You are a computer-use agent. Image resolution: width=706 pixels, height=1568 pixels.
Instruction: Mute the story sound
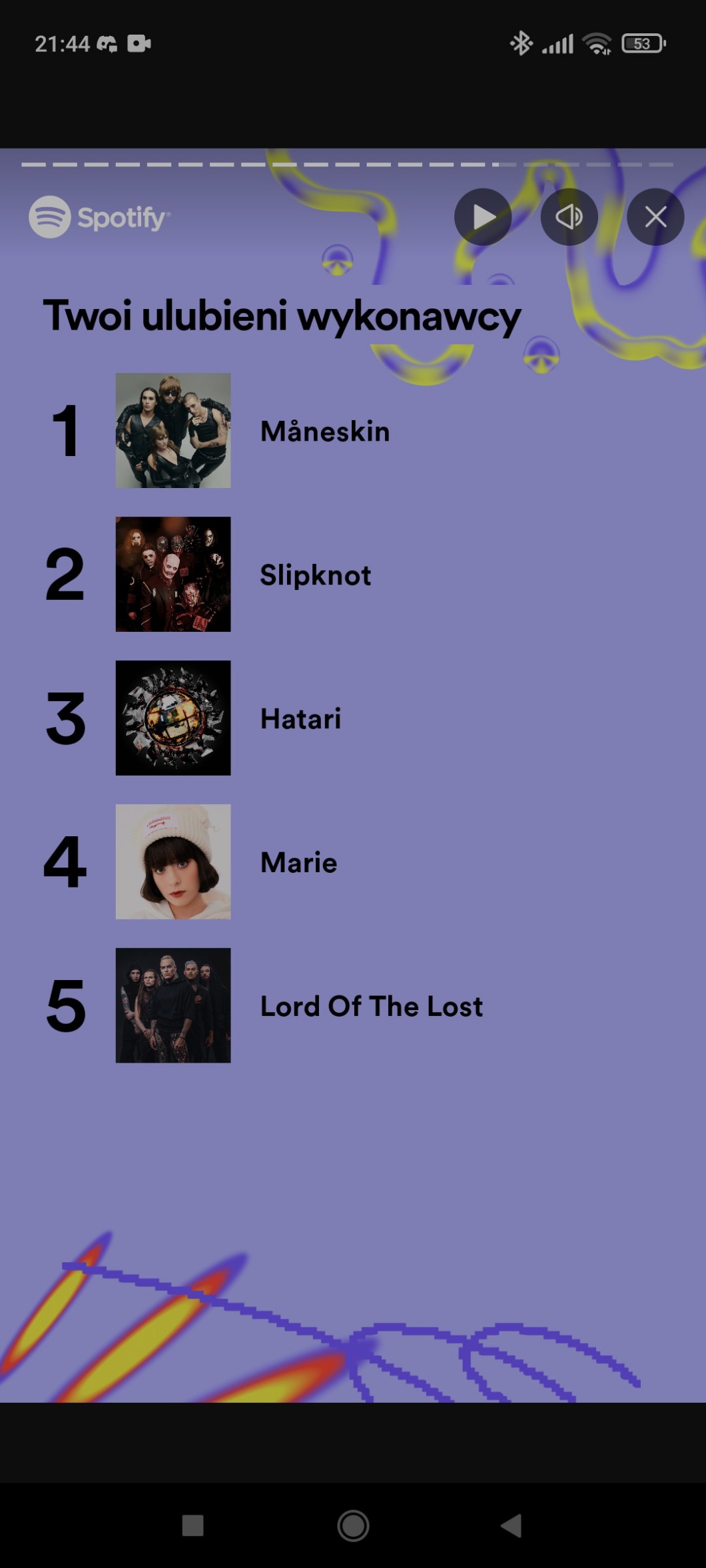tap(569, 216)
